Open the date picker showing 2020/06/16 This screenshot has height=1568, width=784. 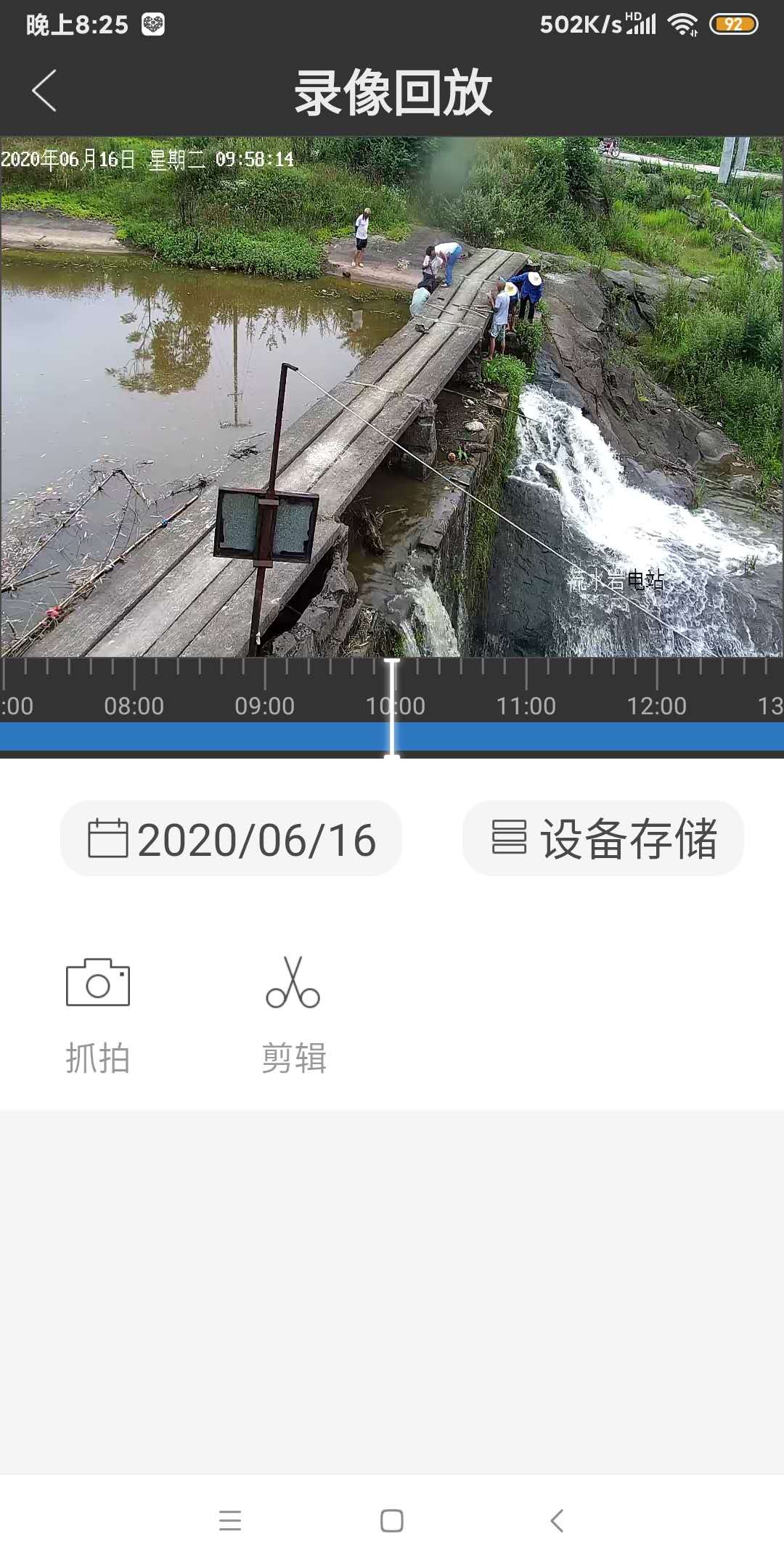[231, 839]
